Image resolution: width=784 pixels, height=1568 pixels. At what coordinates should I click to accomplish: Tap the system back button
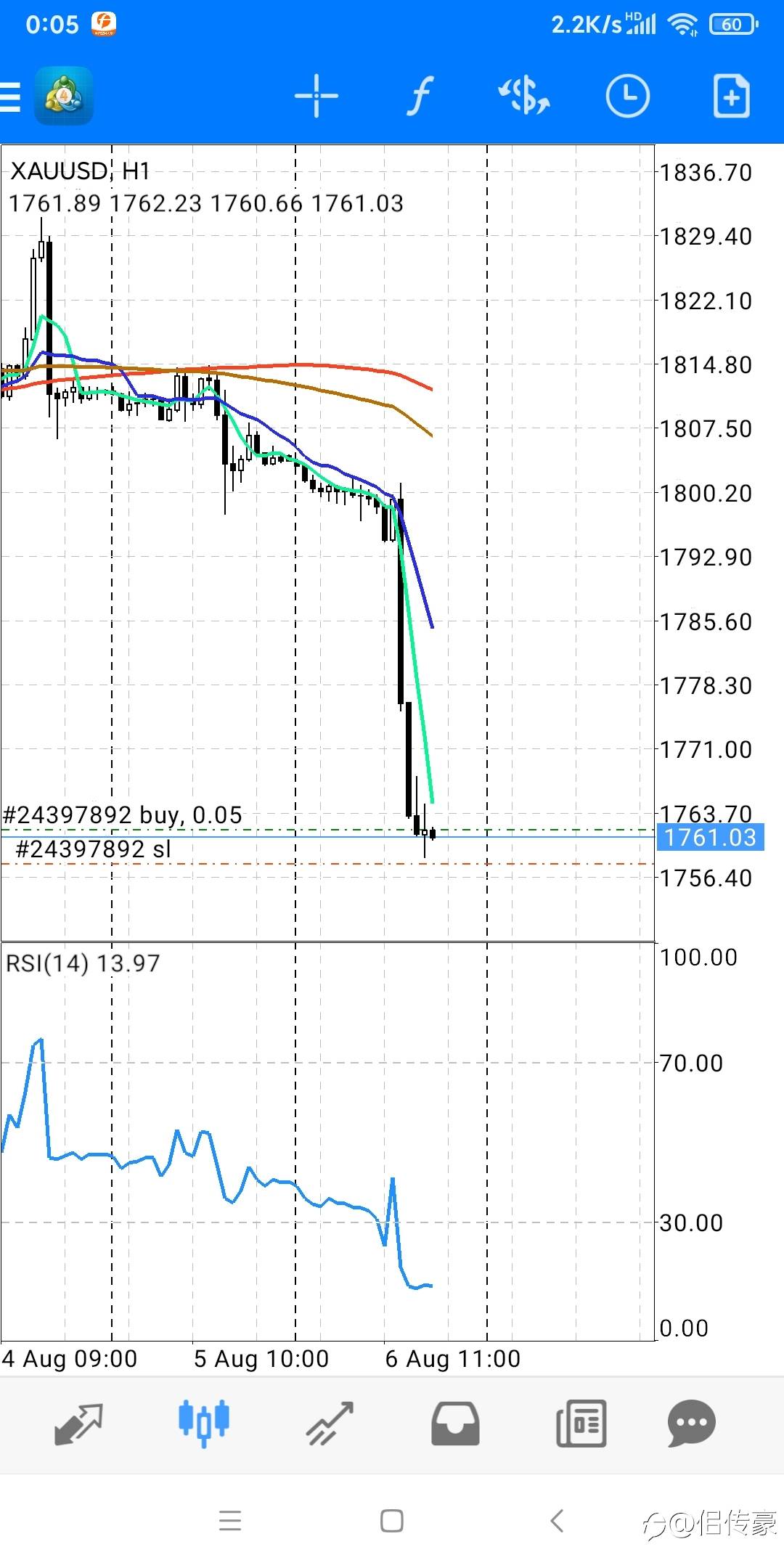pyautogui.click(x=557, y=1520)
